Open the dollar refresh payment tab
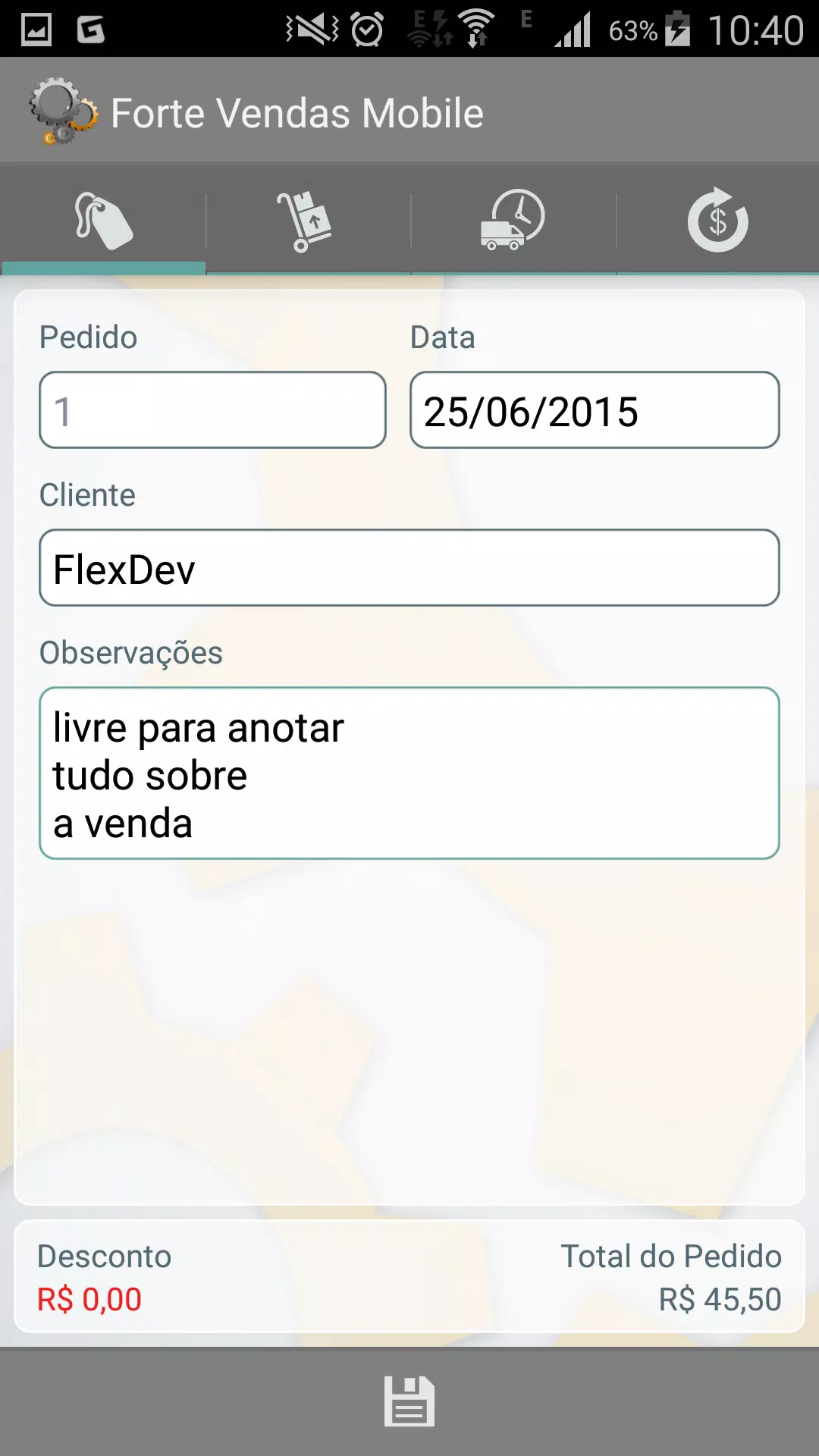The image size is (819, 1456). pos(717,220)
